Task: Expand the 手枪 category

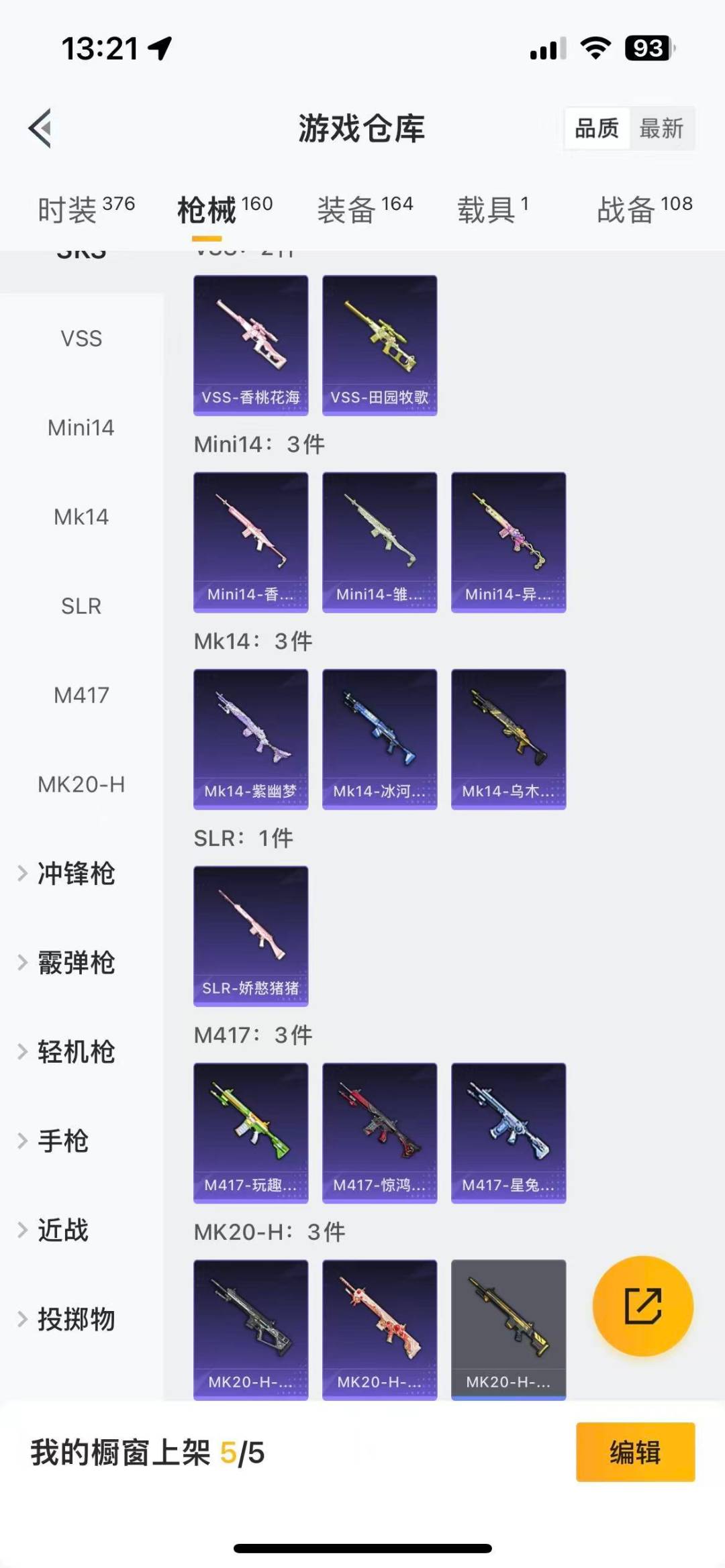Action: click(x=62, y=1141)
